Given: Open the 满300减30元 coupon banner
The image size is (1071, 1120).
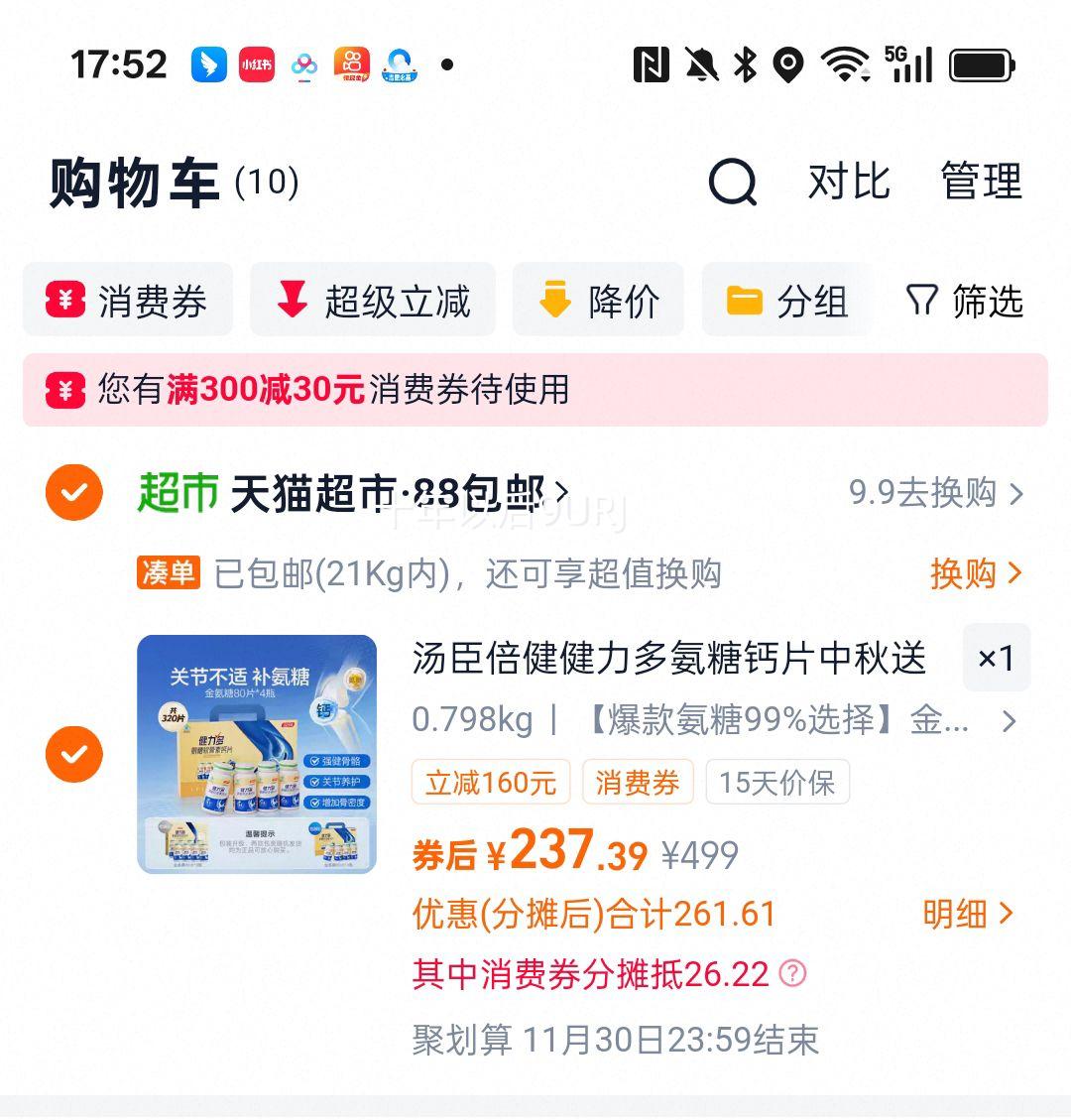Looking at the screenshot, I should tap(535, 390).
